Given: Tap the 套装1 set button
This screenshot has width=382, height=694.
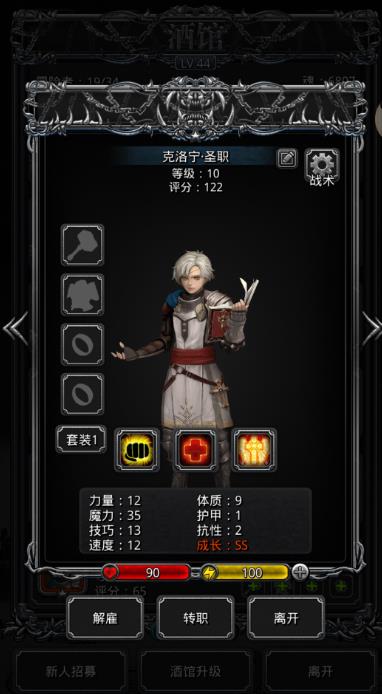Looking at the screenshot, I should (81, 439).
